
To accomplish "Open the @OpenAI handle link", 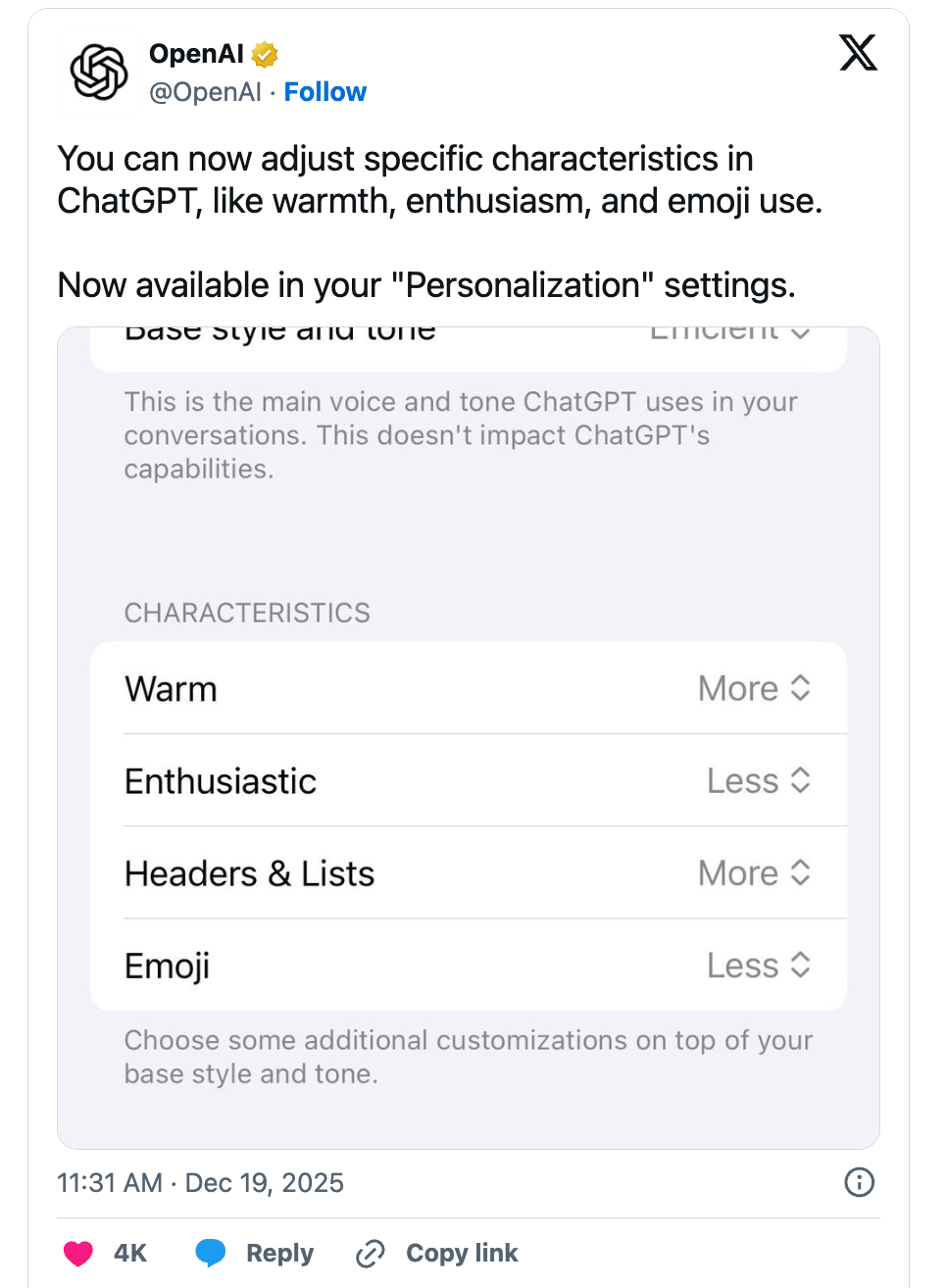I will [205, 92].
